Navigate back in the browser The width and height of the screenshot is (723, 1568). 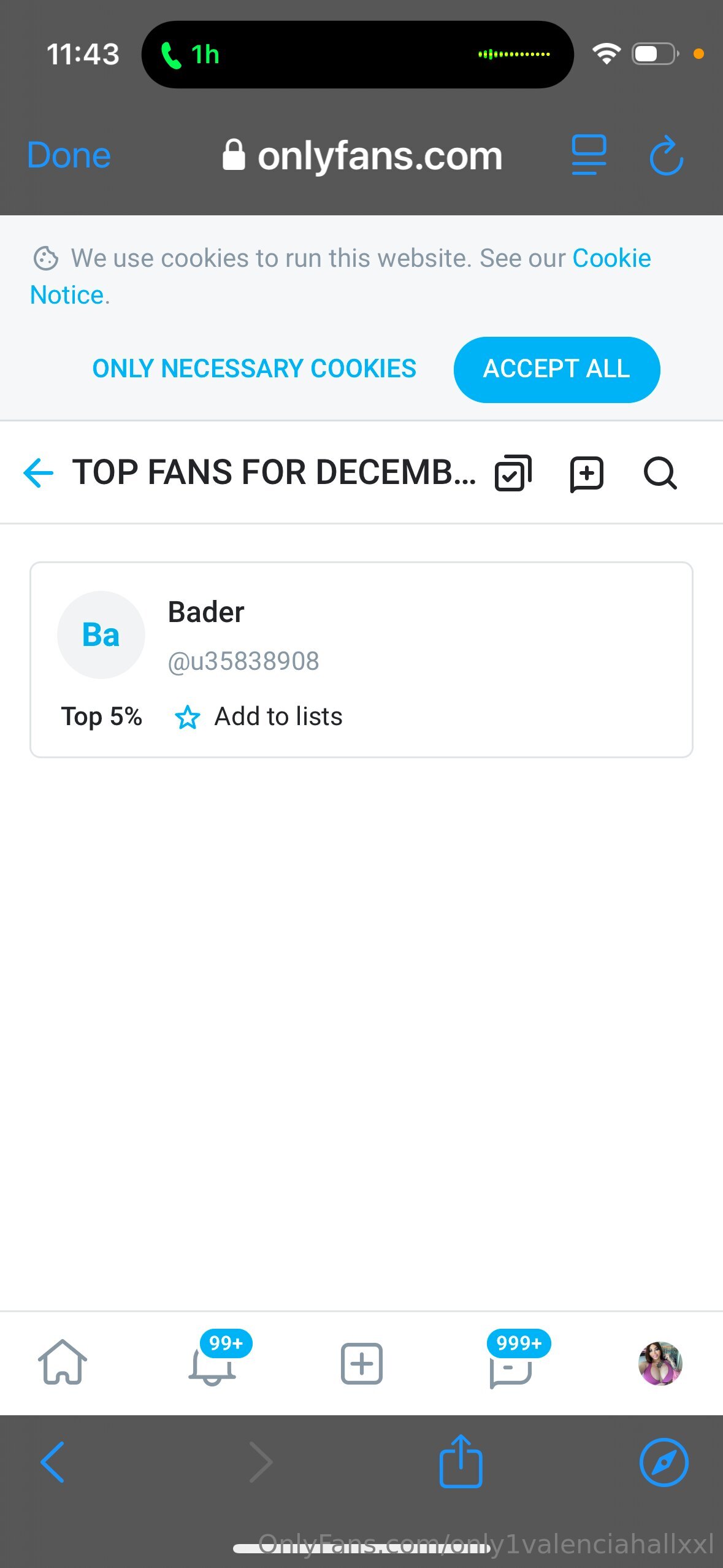53,1462
